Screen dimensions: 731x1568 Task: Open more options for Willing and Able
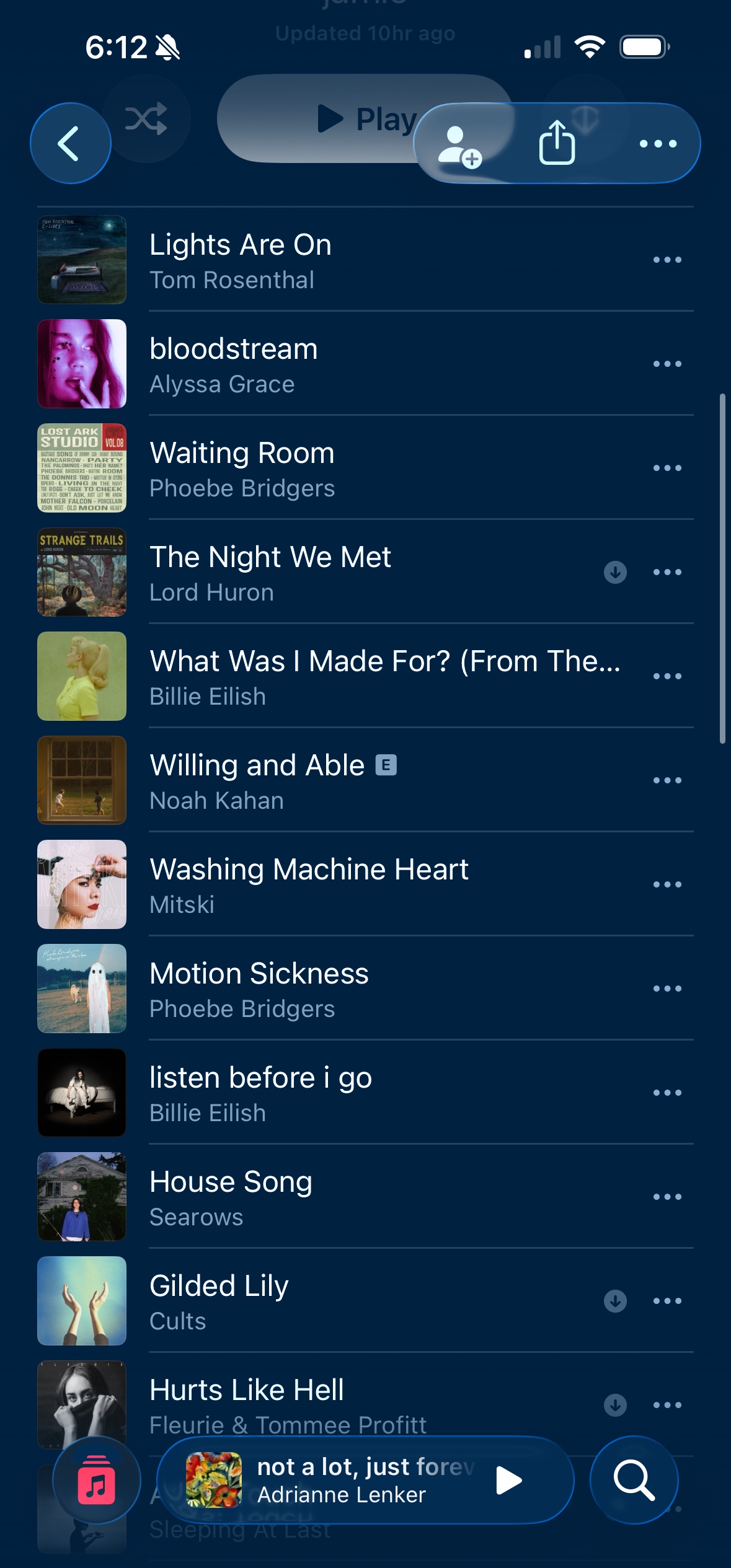coord(667,780)
